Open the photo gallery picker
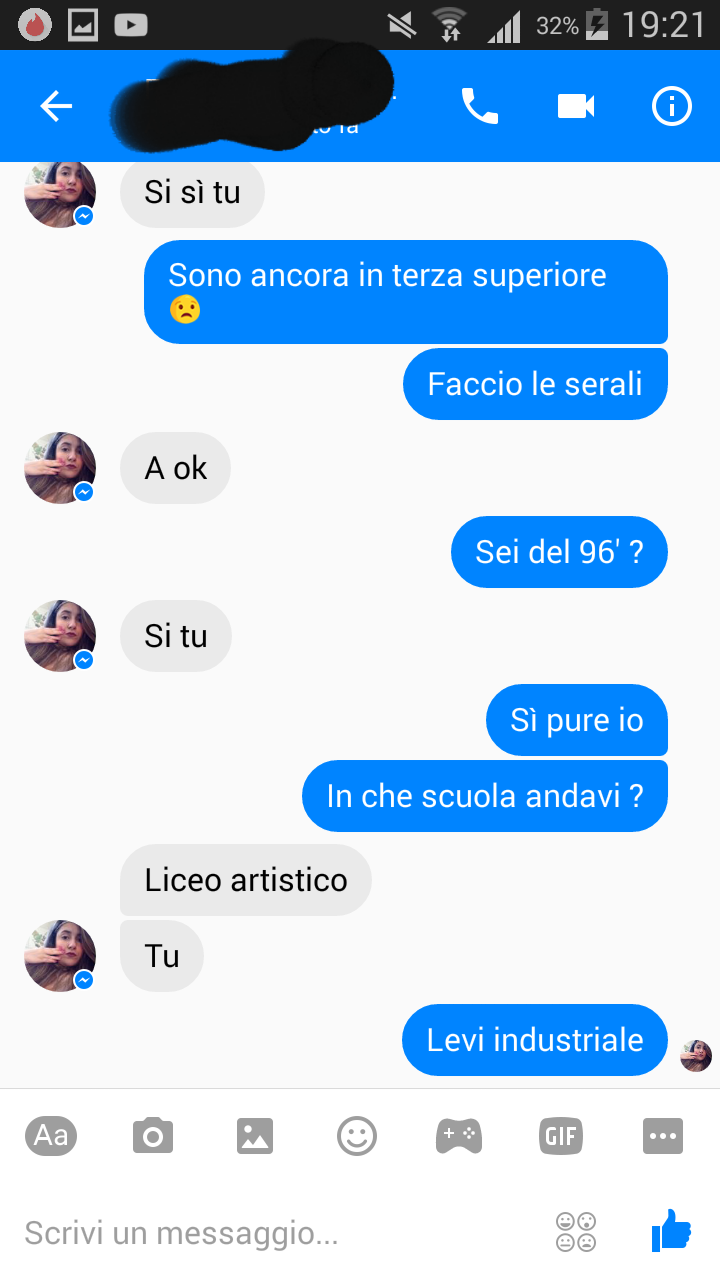The height and width of the screenshot is (1280, 720). [255, 1136]
